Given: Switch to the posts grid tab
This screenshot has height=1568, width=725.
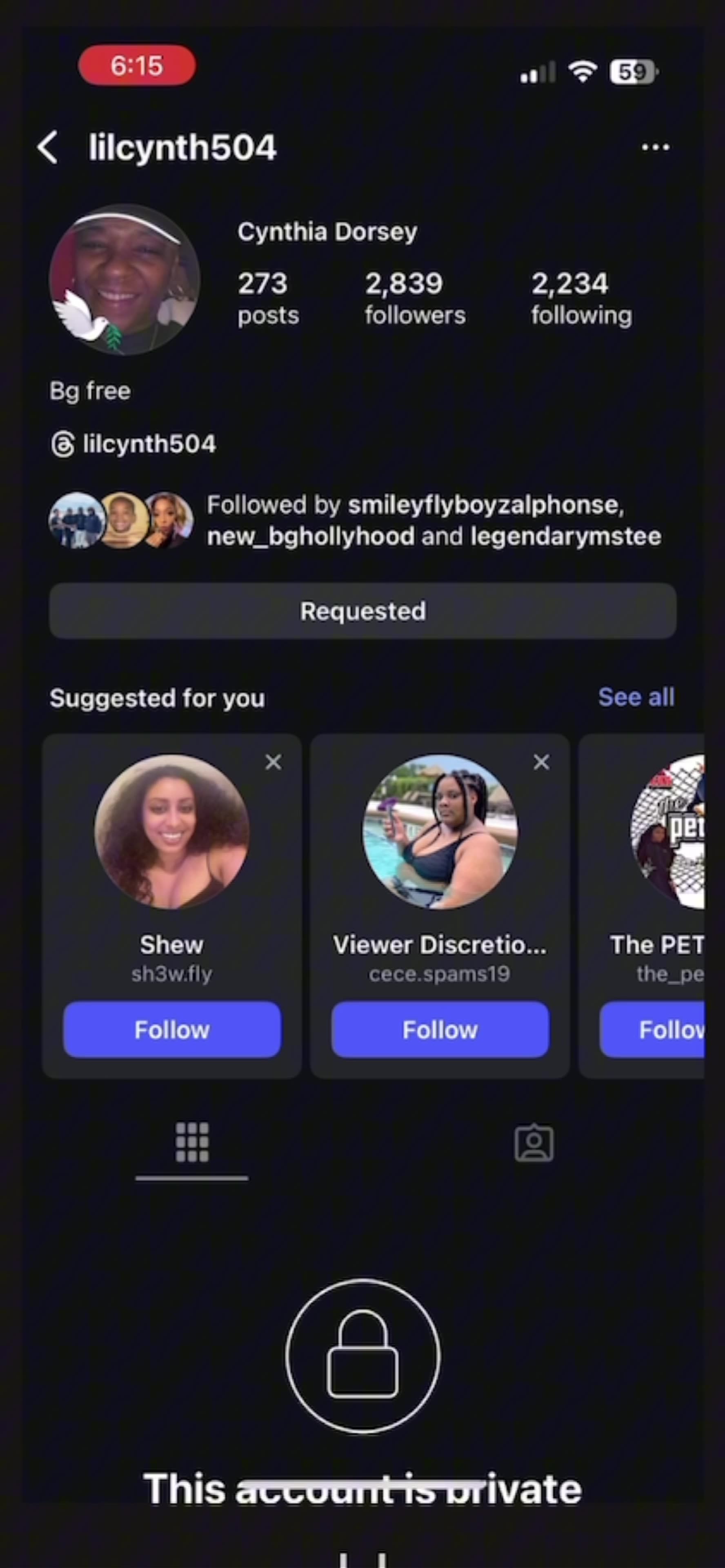Looking at the screenshot, I should click(x=192, y=1143).
